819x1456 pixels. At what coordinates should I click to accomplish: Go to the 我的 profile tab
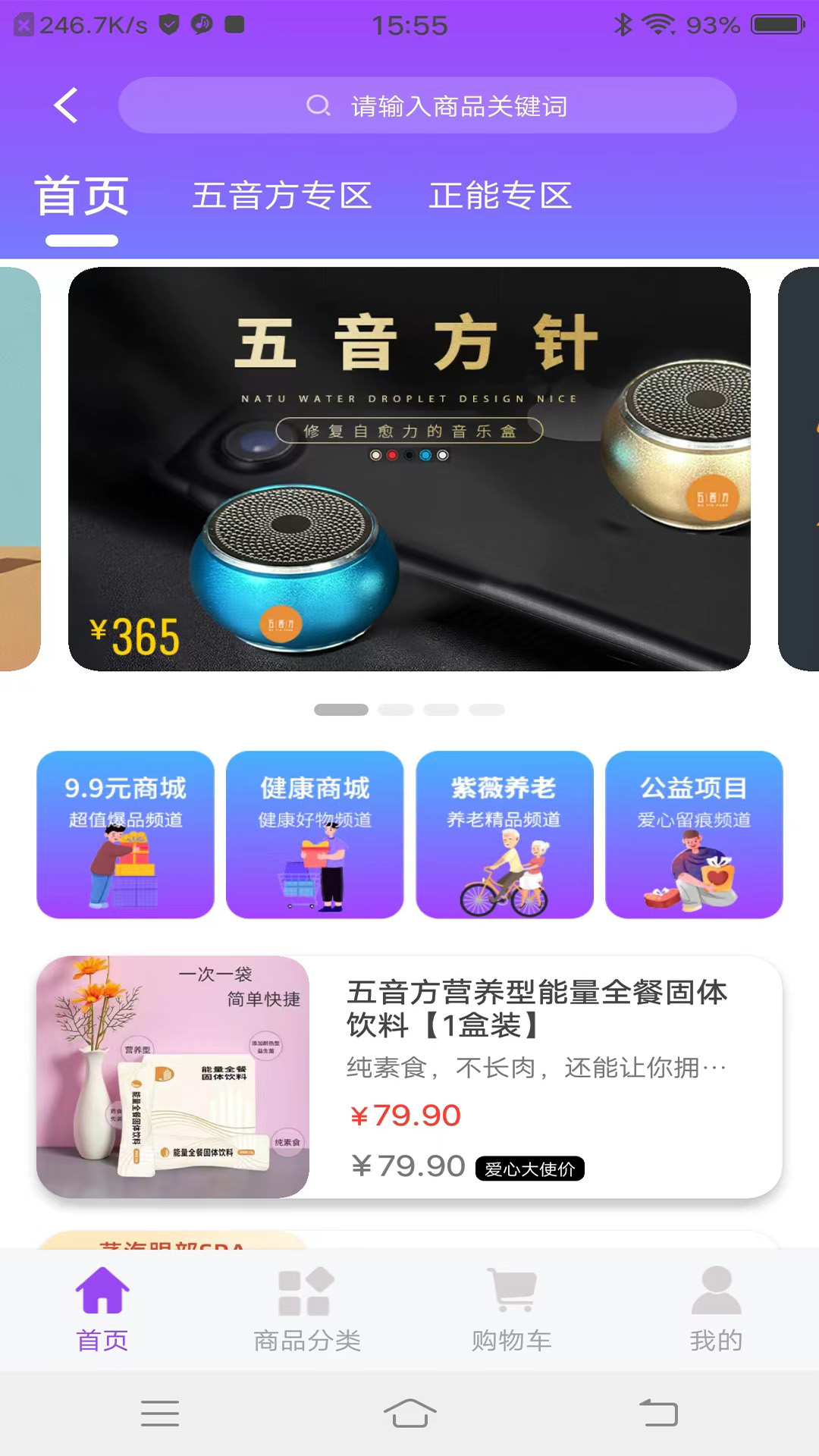(716, 1309)
